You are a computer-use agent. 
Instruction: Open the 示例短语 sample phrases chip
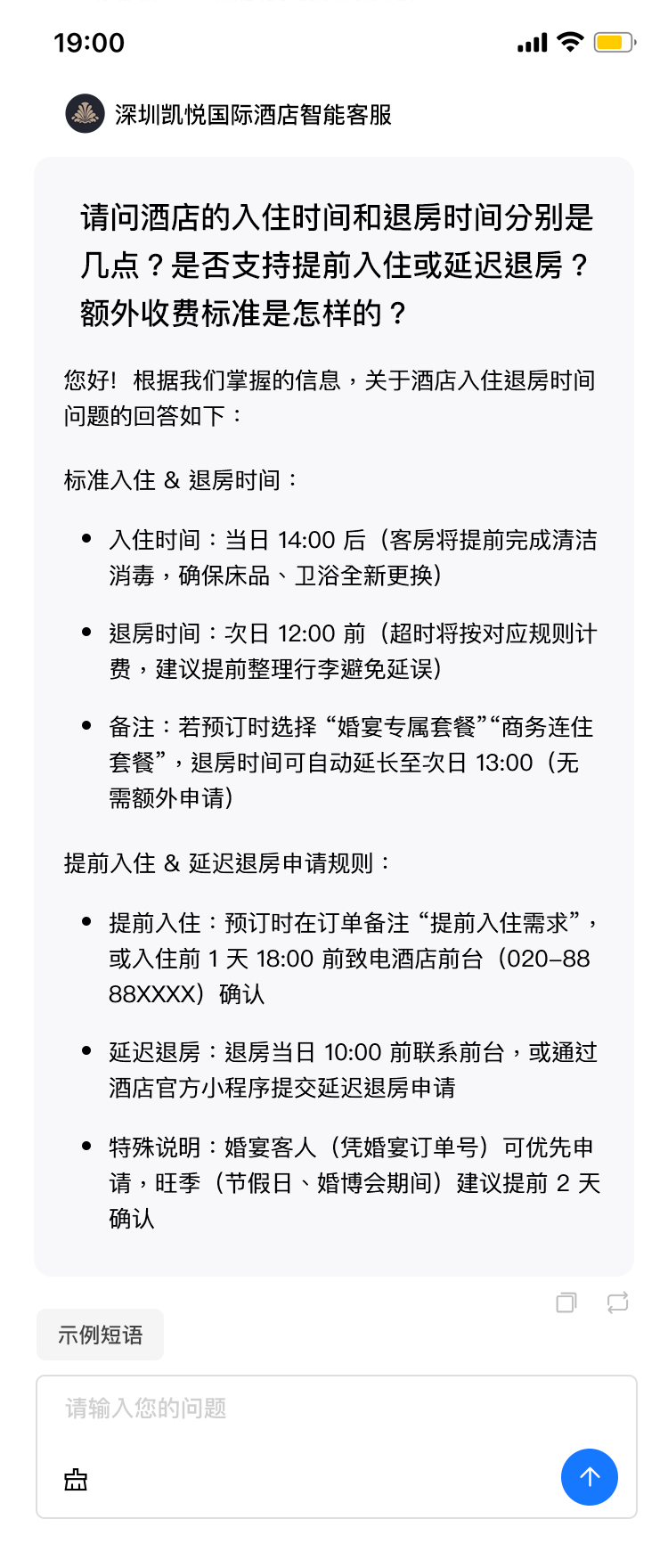coord(100,1335)
